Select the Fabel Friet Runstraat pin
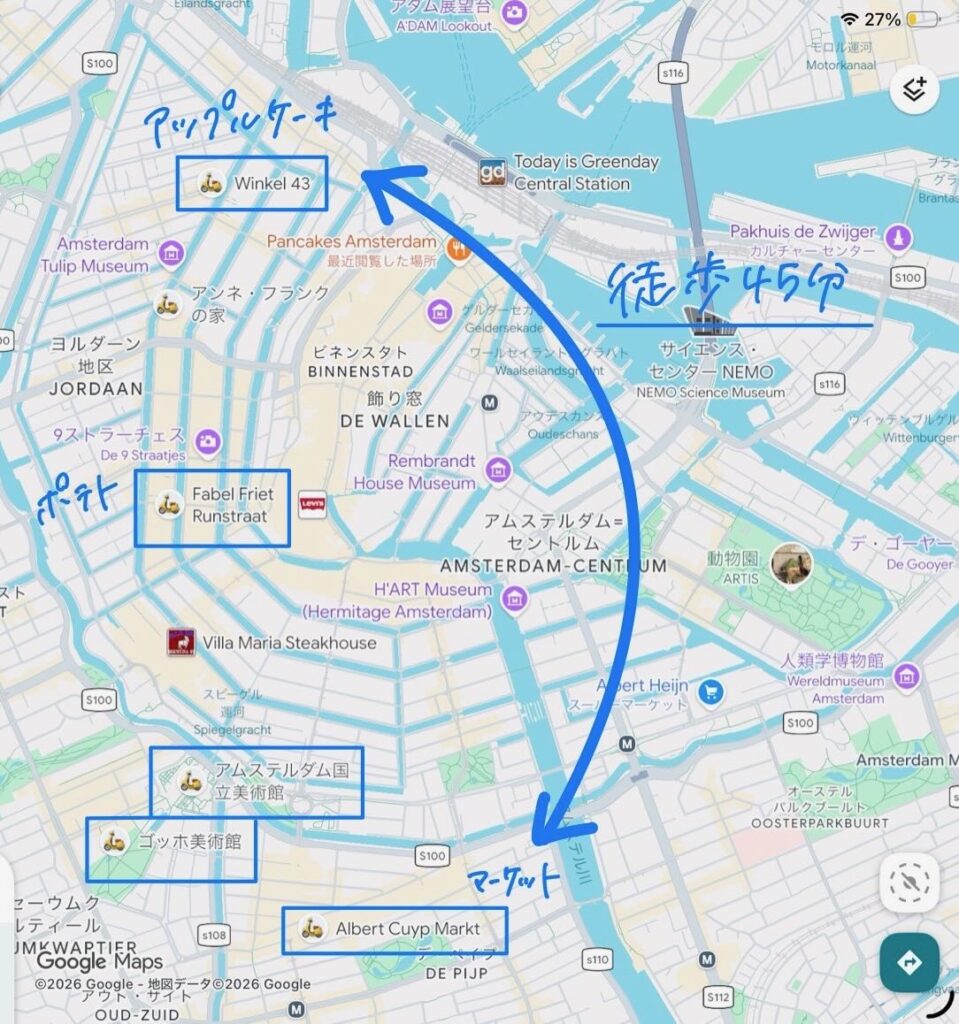This screenshot has height=1024, width=959. point(170,504)
